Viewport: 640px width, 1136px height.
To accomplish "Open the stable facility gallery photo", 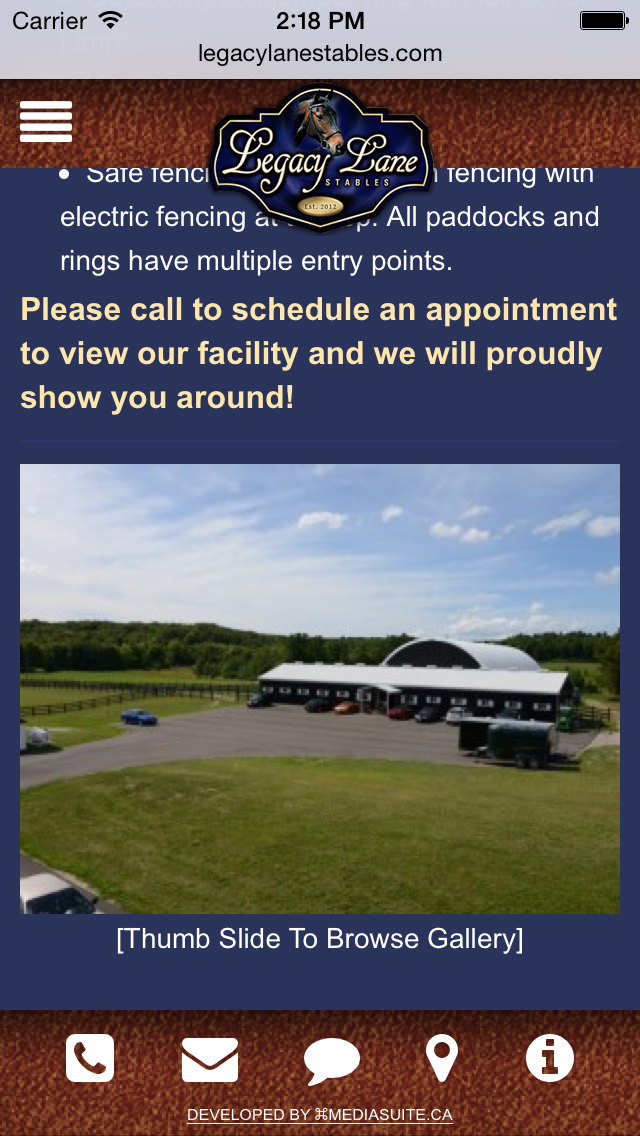I will (x=320, y=688).
